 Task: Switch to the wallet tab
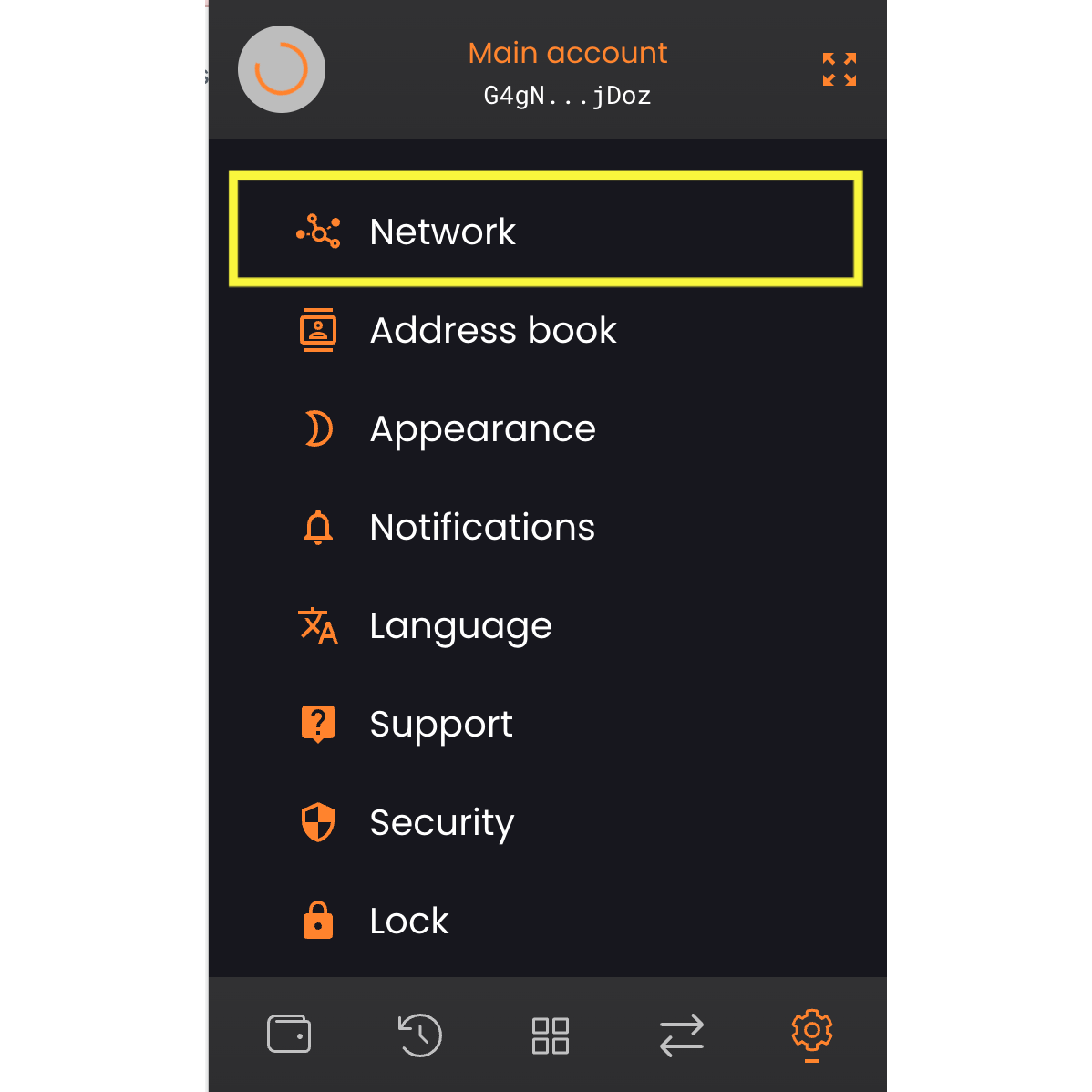point(289,1035)
